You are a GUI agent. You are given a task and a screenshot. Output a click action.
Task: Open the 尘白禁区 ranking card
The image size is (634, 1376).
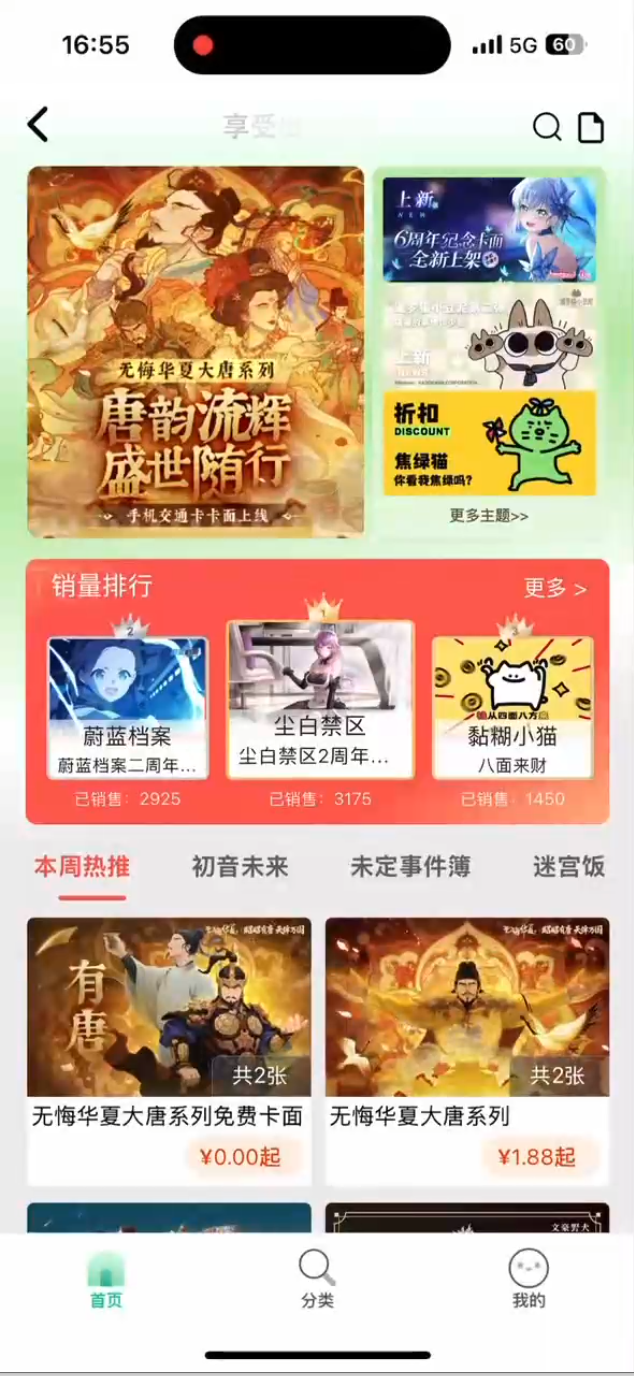click(320, 700)
